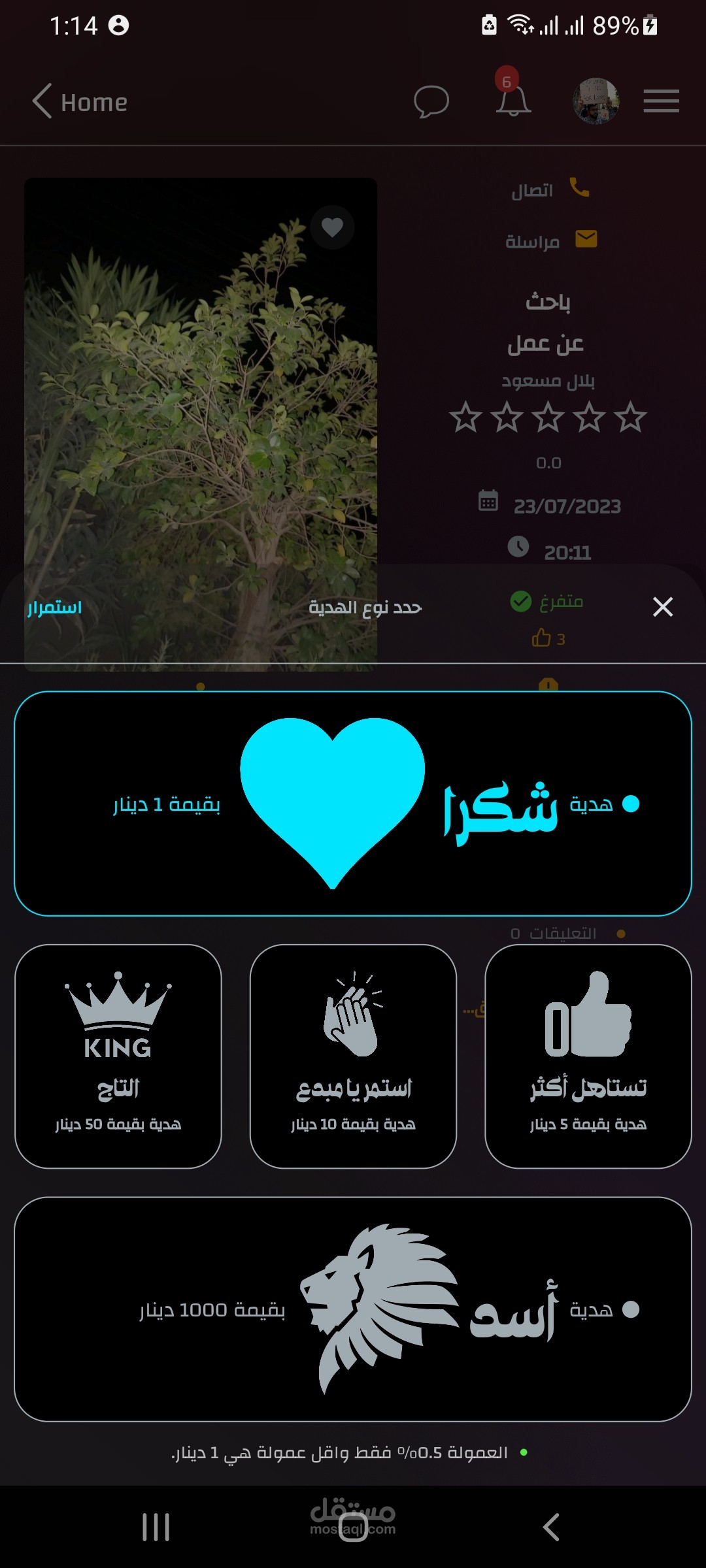This screenshot has height=1568, width=706.
Task: Tap استمرار to continue with the gift
Action: click(55, 608)
